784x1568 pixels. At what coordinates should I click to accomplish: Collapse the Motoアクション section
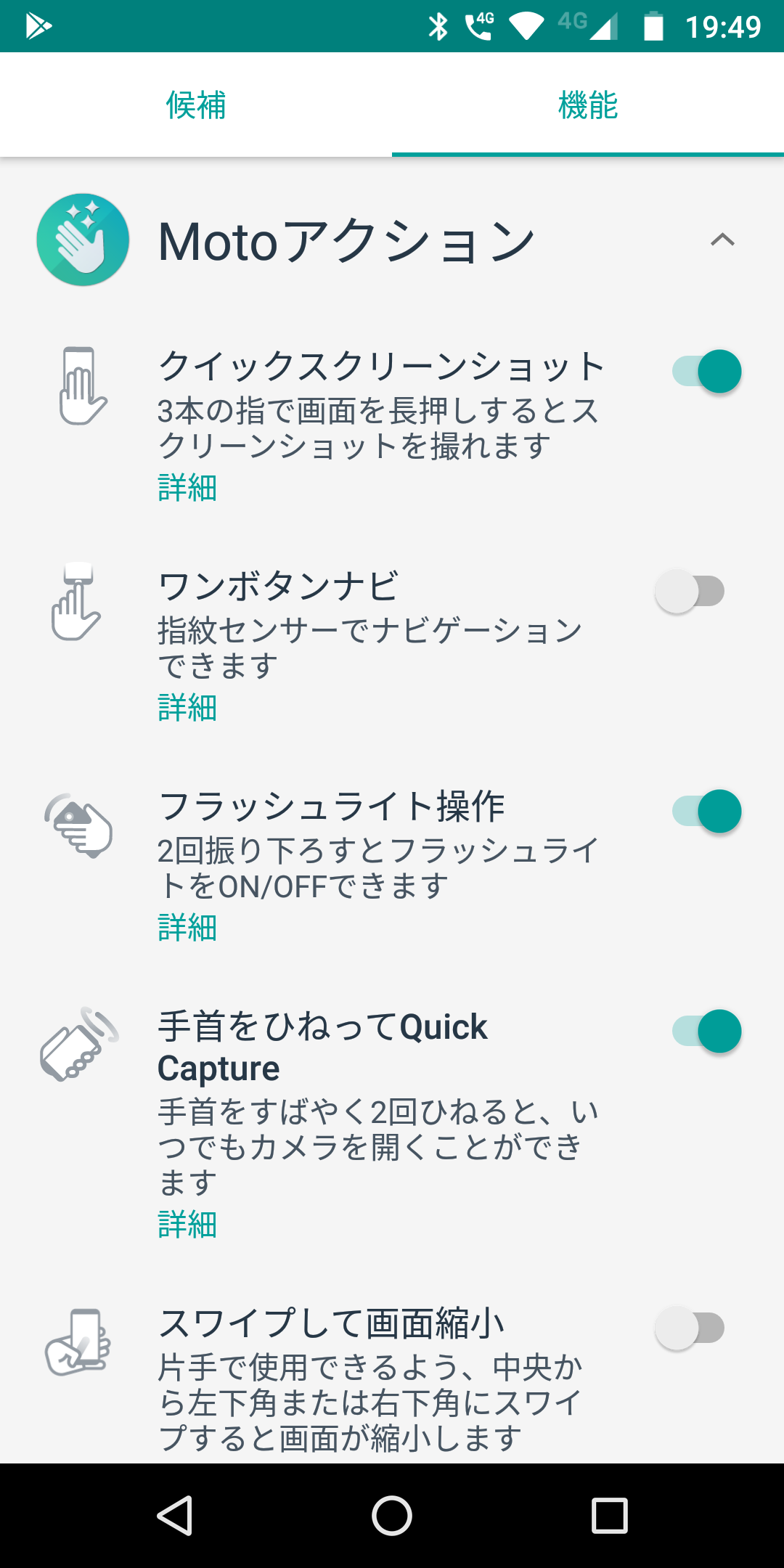pos(722,240)
